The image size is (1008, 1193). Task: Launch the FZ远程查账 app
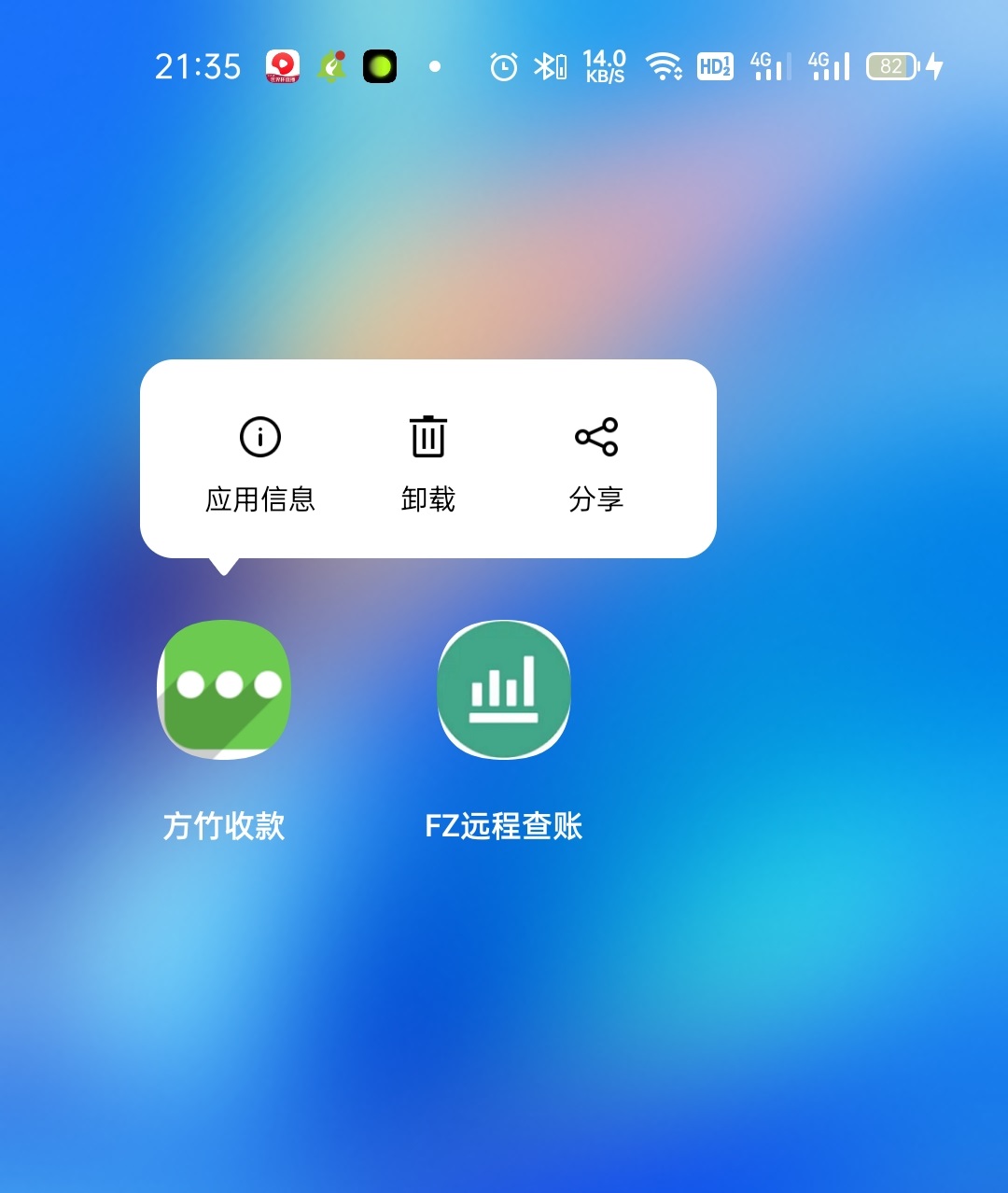coord(504,690)
